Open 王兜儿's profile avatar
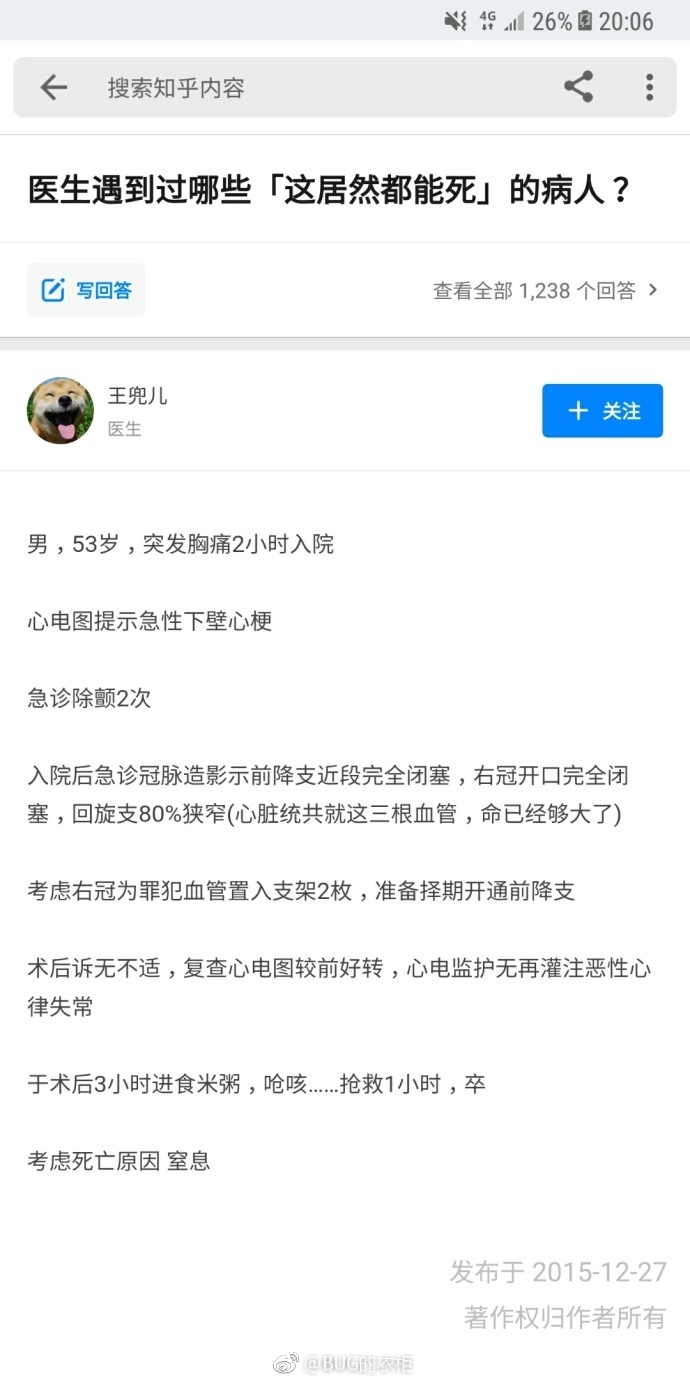The height and width of the screenshot is (1382, 690). click(x=60, y=411)
